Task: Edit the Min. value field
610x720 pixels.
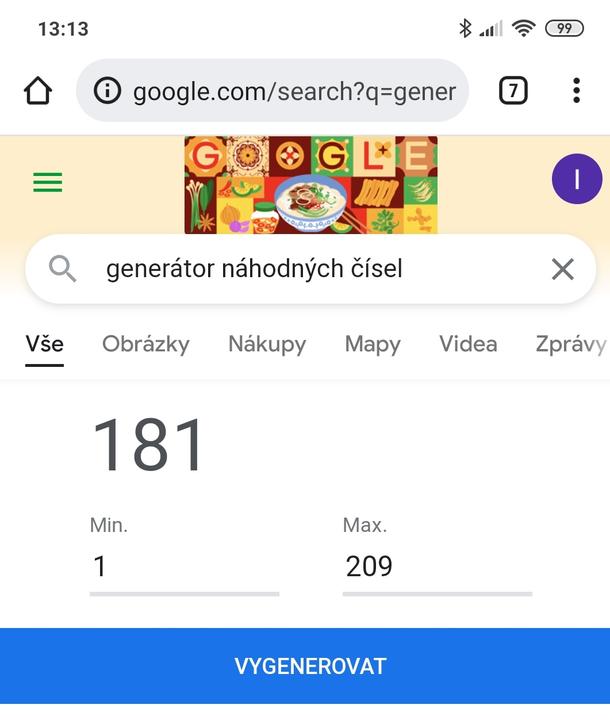Action: [x=184, y=567]
